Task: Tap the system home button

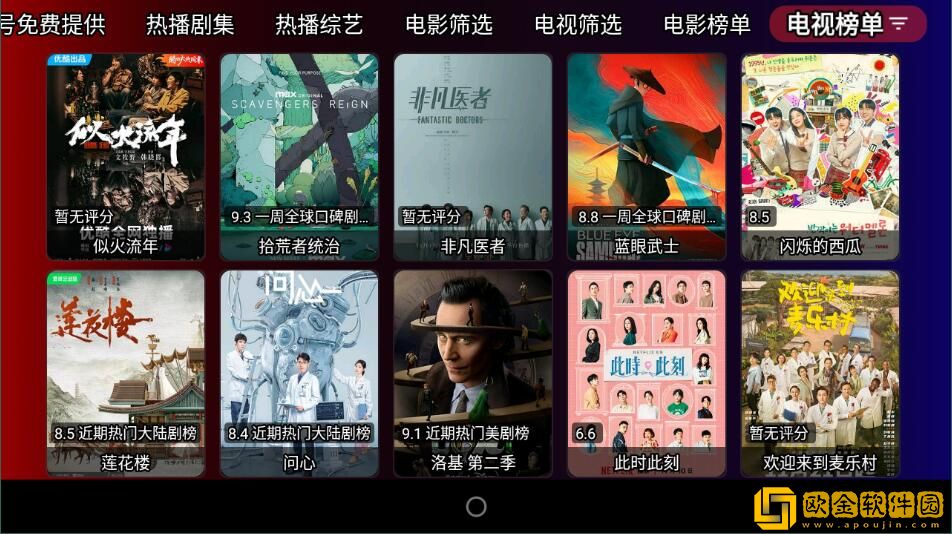Action: (476, 507)
